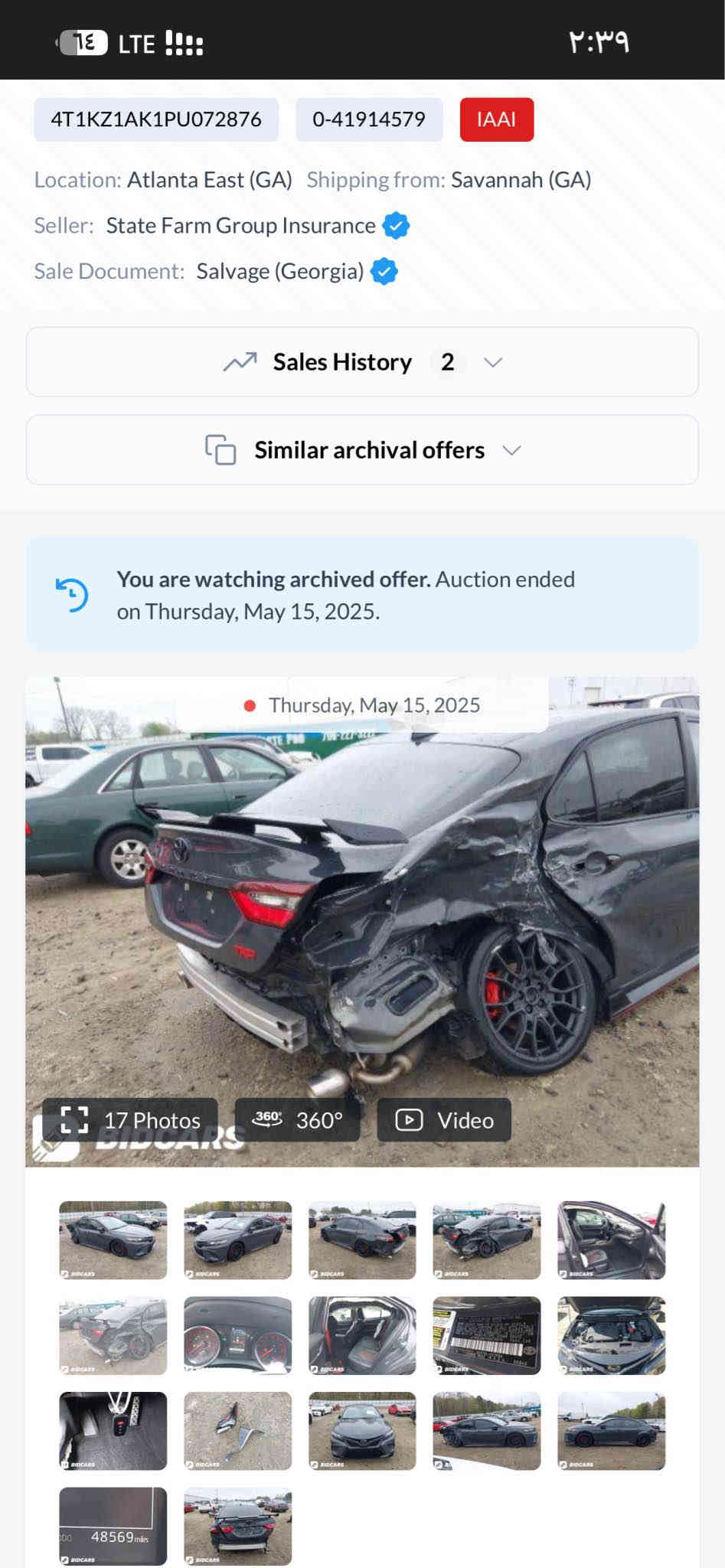Image resolution: width=725 pixels, height=1568 pixels.
Task: Play the vehicle Video
Action: coord(444,1120)
